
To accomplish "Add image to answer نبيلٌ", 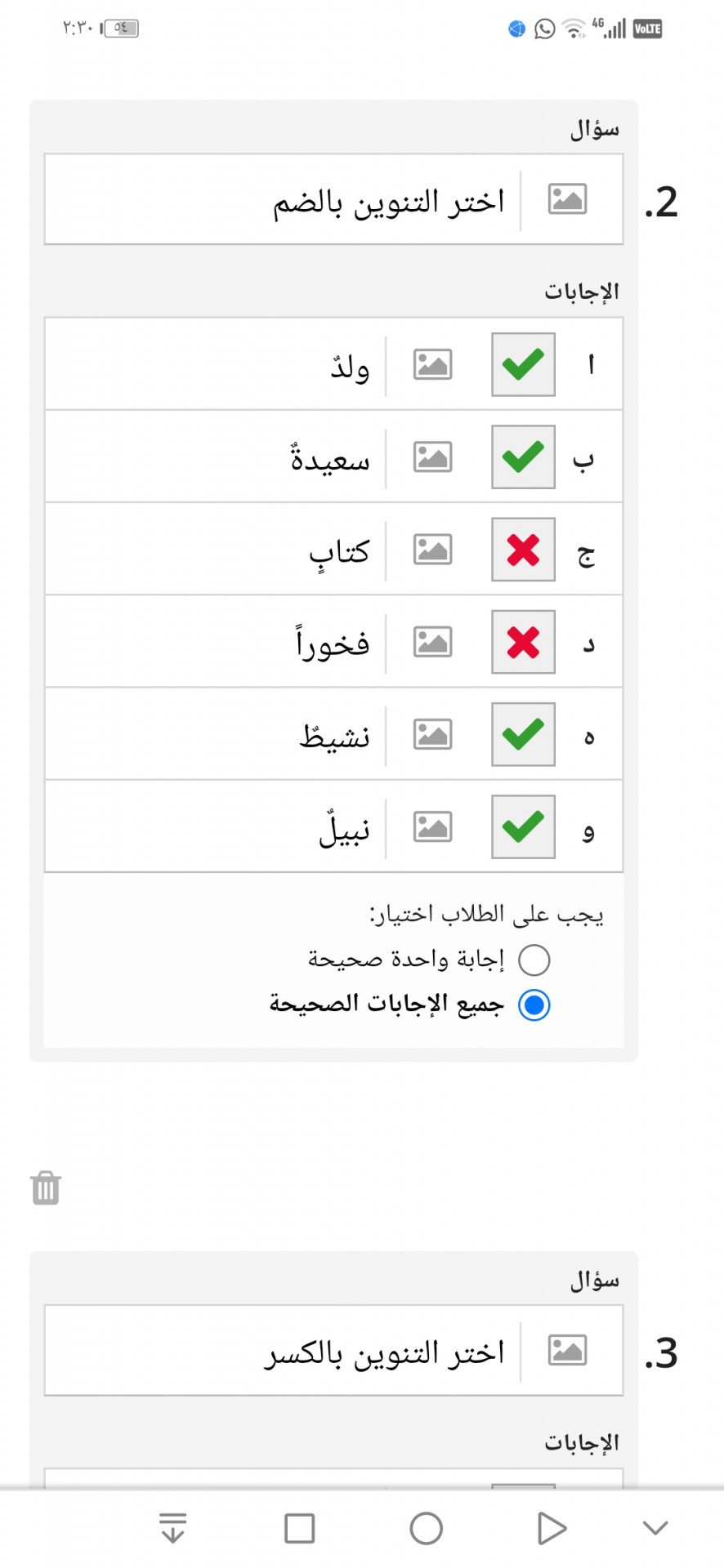I will (432, 827).
